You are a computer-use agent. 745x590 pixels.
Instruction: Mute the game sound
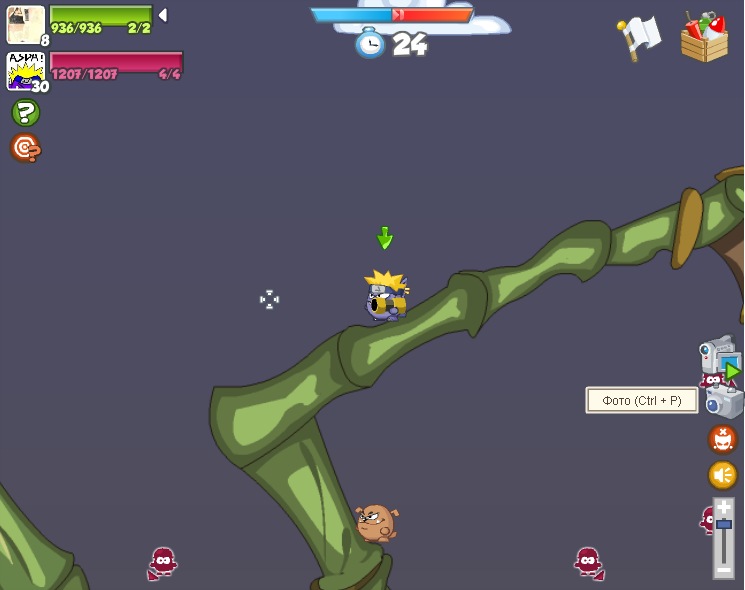click(722, 475)
